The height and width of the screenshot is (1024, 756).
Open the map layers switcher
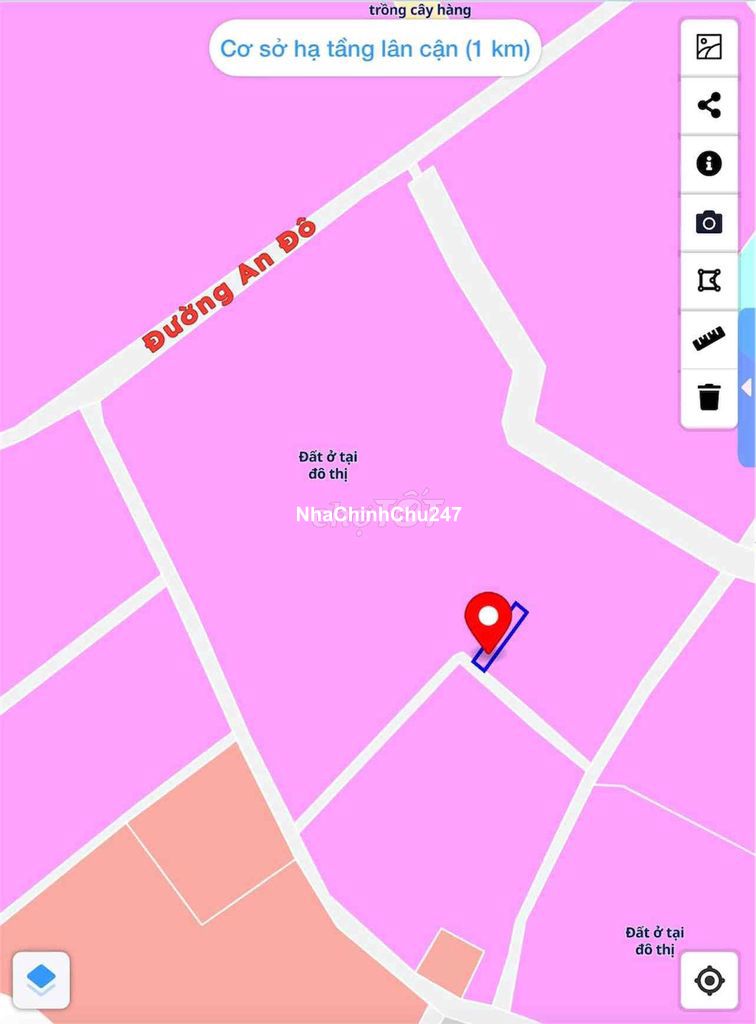pyautogui.click(x=41, y=979)
